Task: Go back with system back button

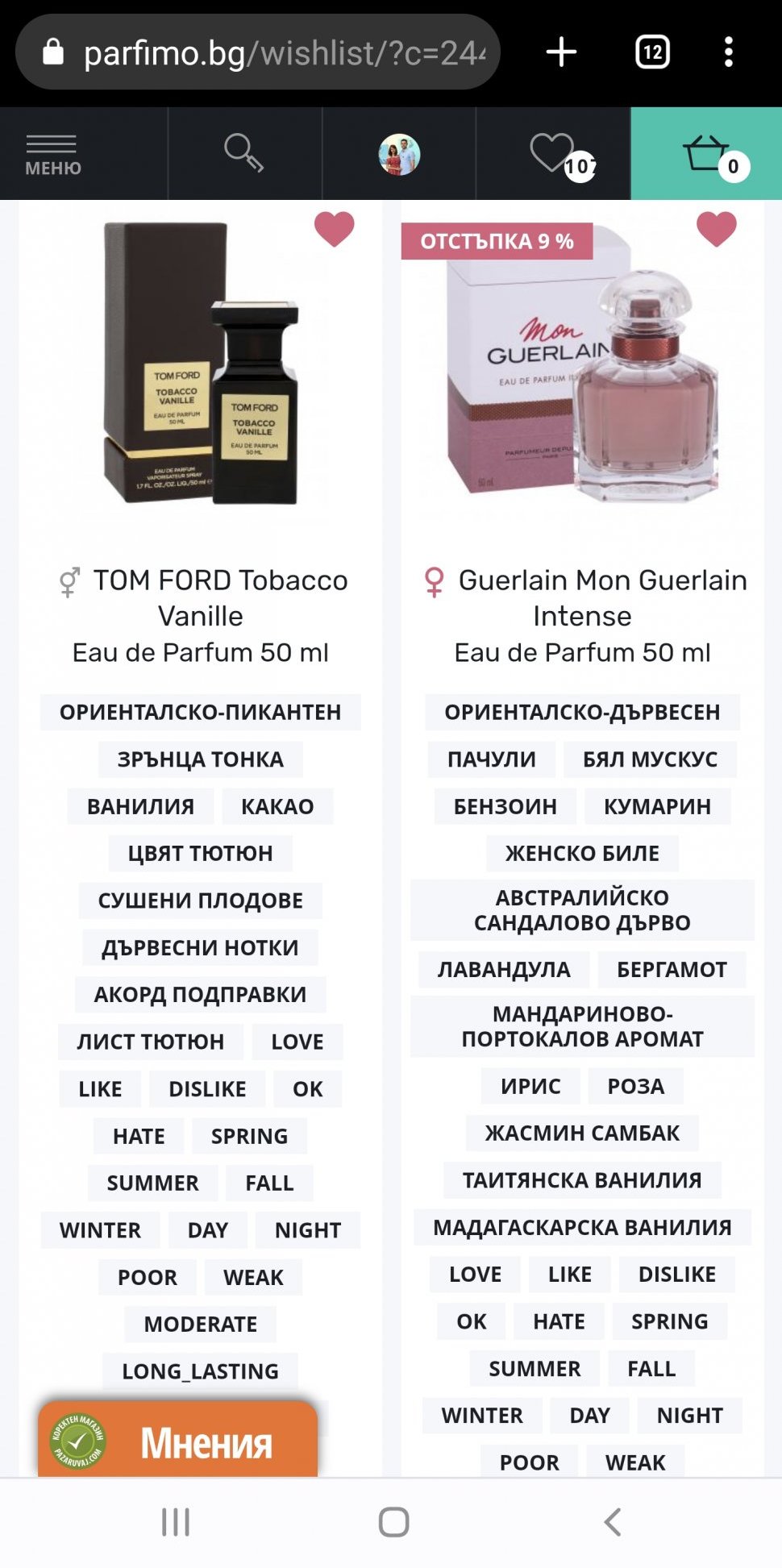Action: tap(613, 1522)
